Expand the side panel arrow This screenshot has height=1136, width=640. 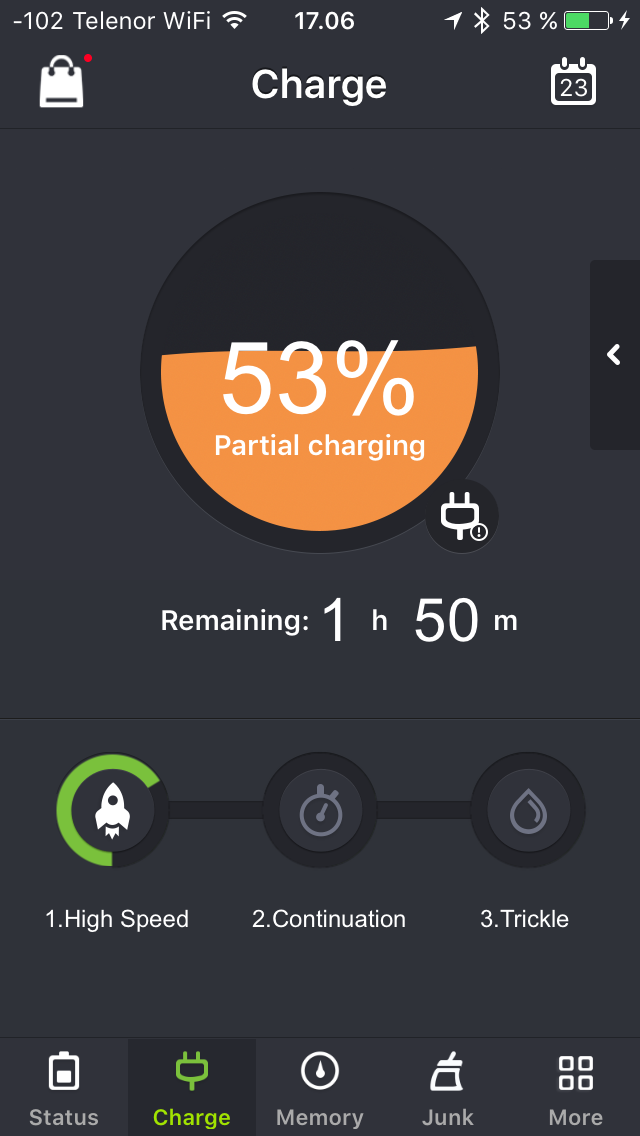click(615, 354)
